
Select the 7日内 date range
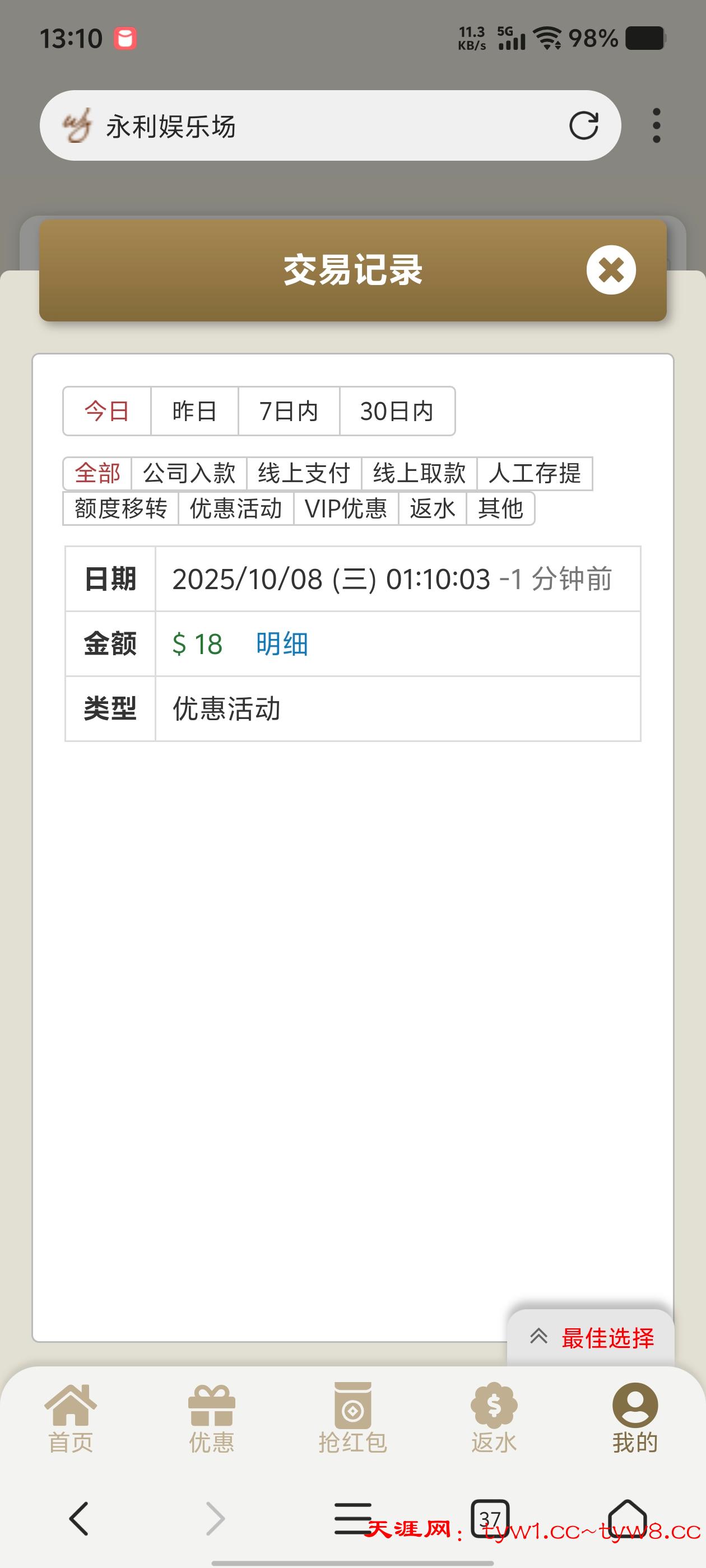tap(289, 412)
